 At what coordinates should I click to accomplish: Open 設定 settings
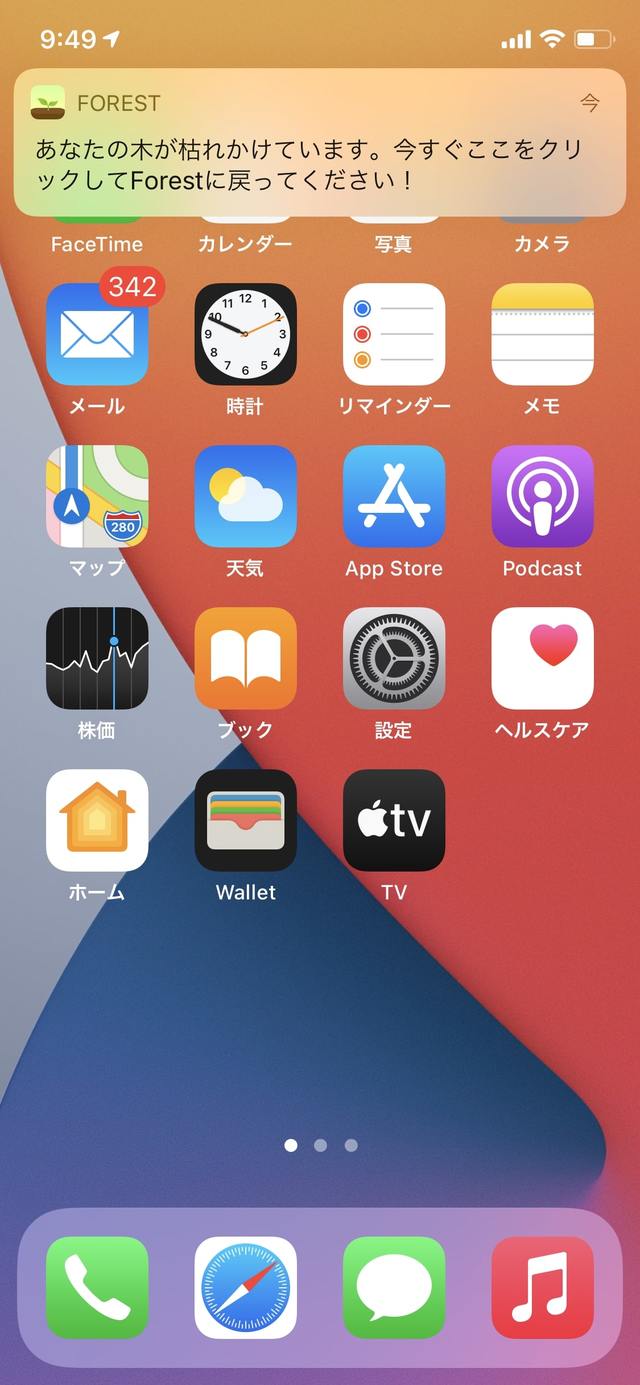393,658
